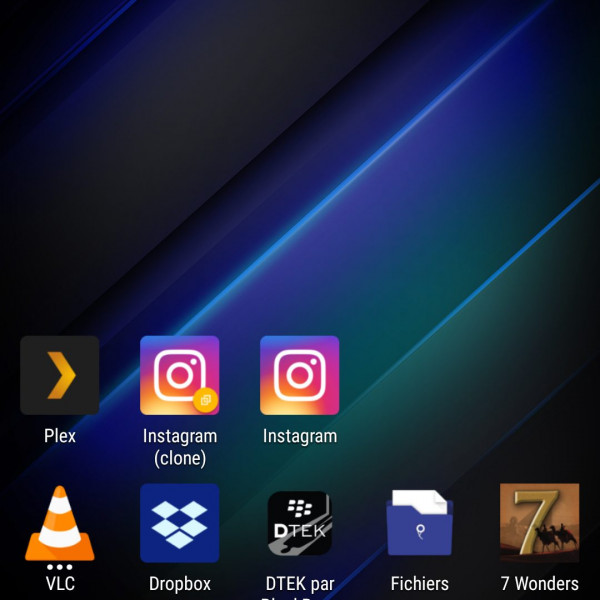Open the Plex app
The height and width of the screenshot is (600, 600).
60,376
